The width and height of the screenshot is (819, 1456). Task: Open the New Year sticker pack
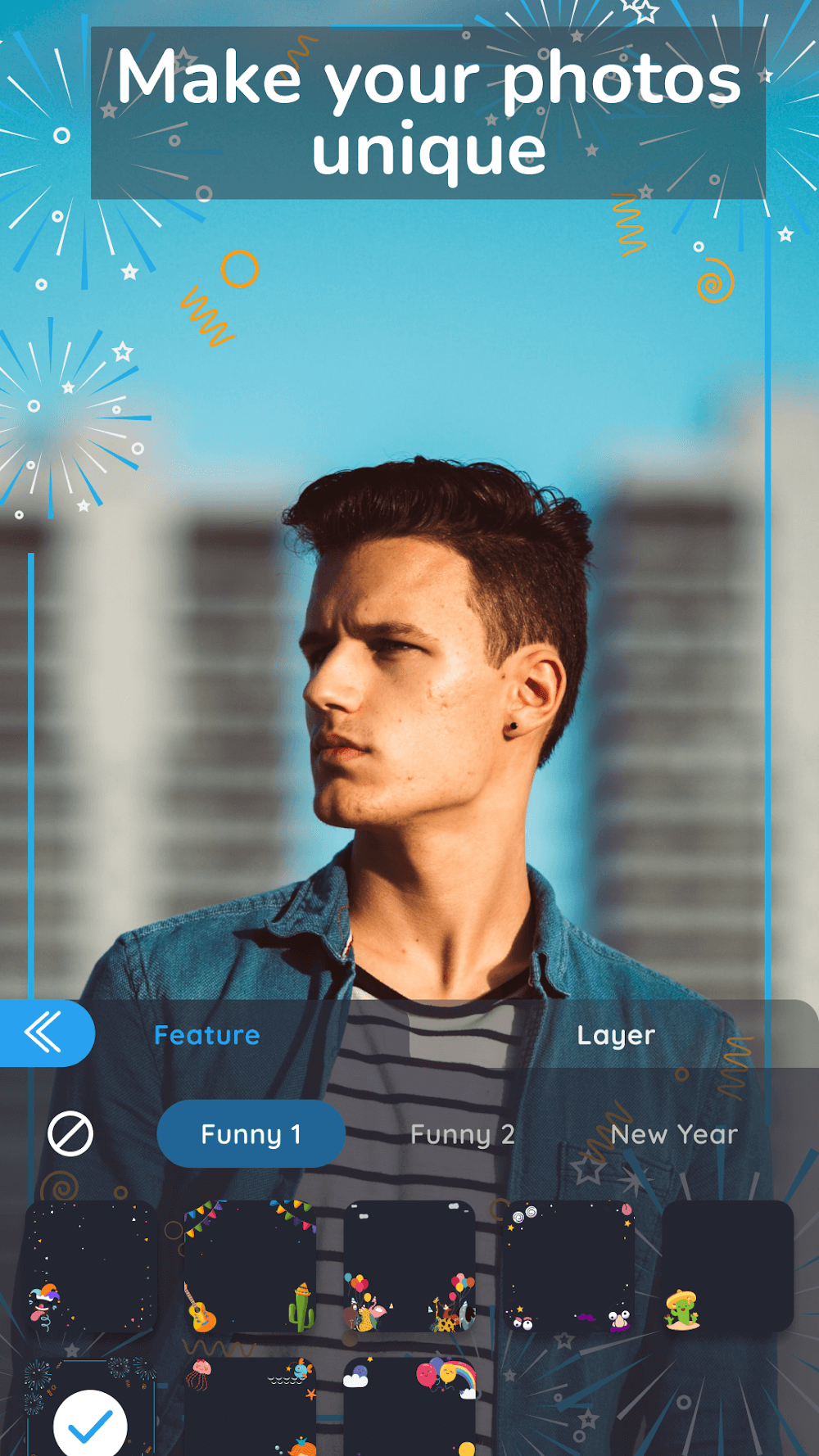(676, 1134)
